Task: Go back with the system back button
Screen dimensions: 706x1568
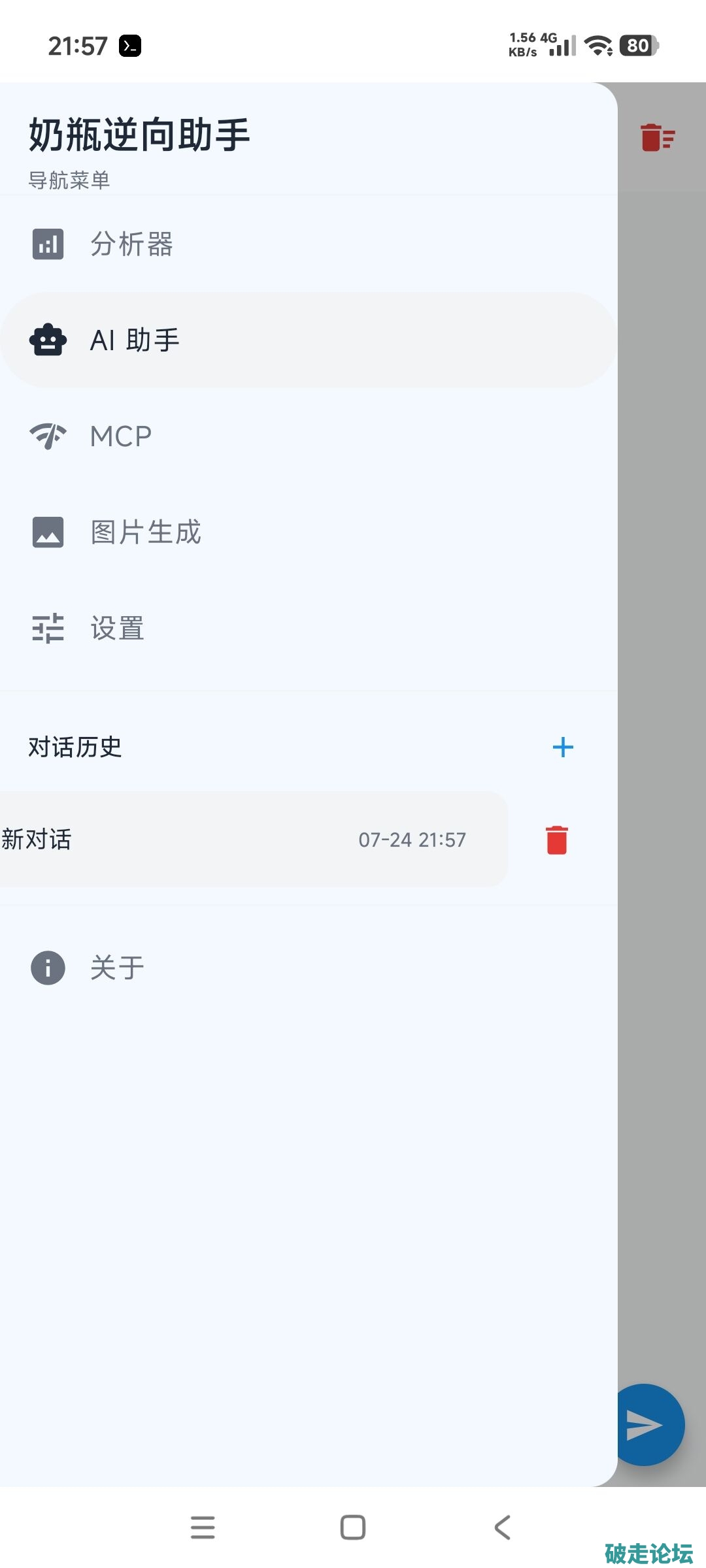Action: [502, 1527]
